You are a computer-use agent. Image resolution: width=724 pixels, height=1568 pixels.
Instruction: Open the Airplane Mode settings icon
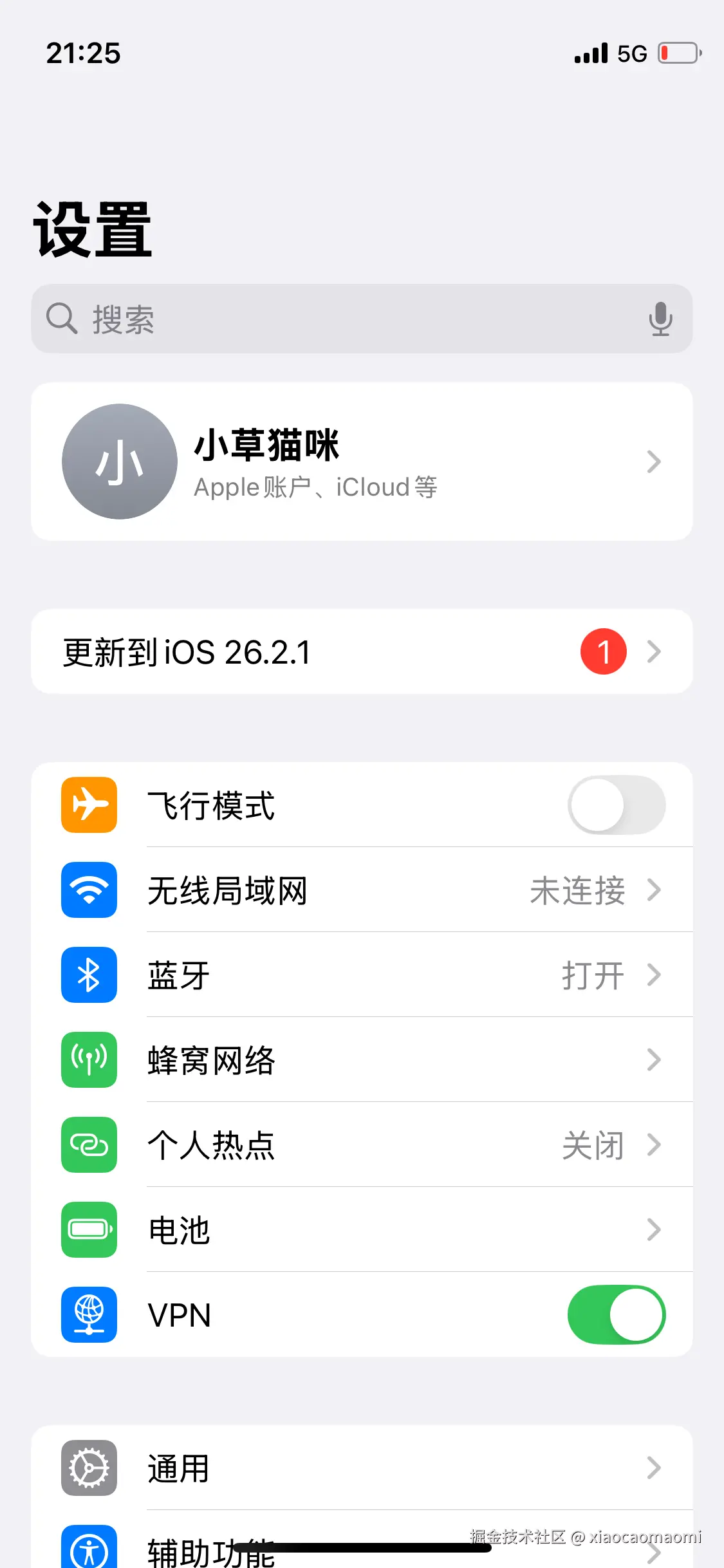click(89, 806)
